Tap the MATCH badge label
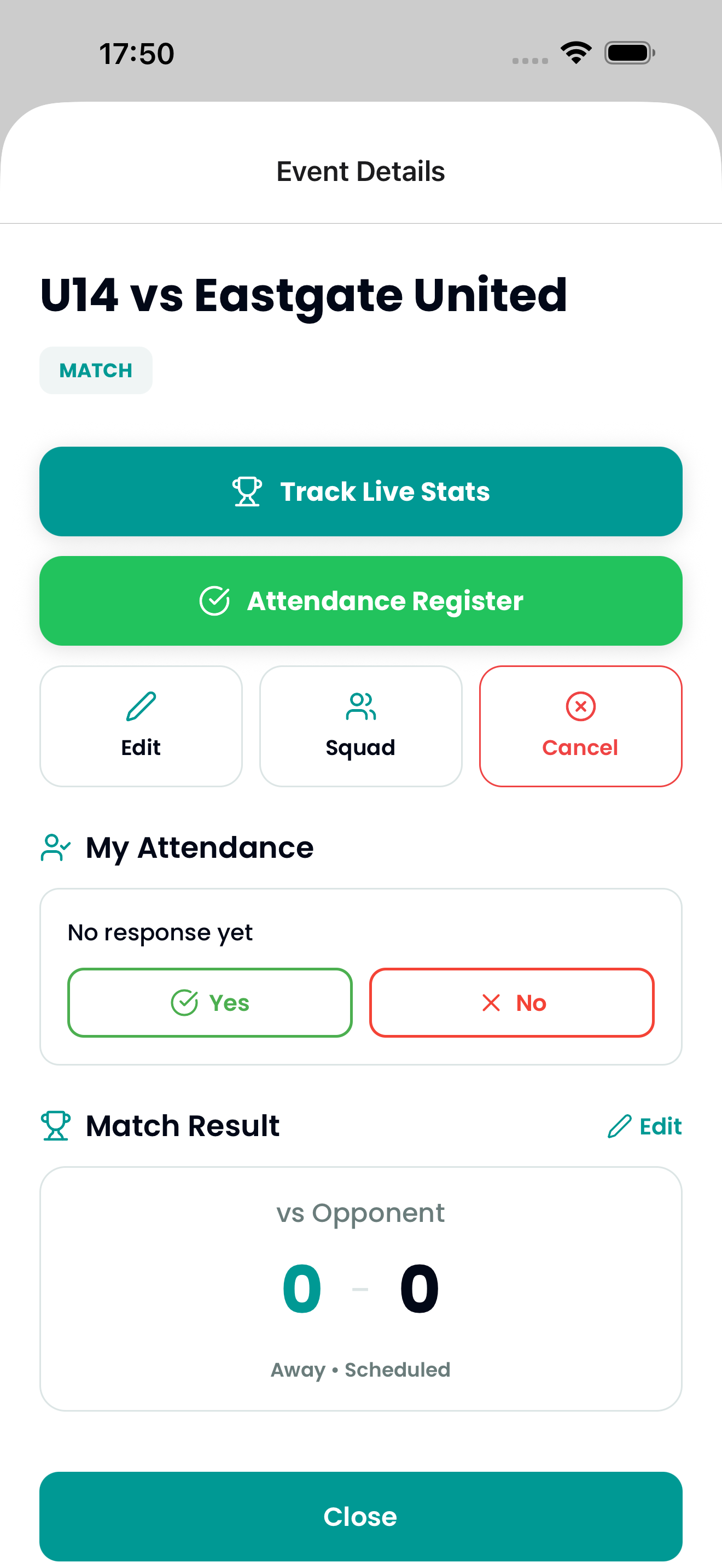722x1568 pixels. 96,370
